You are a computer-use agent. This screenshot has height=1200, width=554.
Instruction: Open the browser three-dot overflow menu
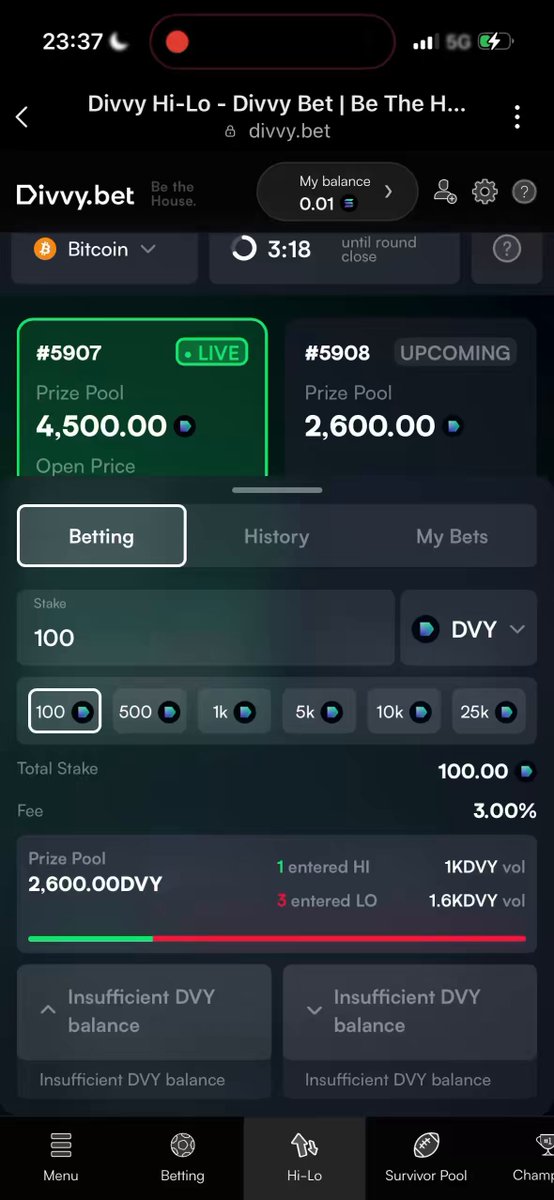point(517,117)
